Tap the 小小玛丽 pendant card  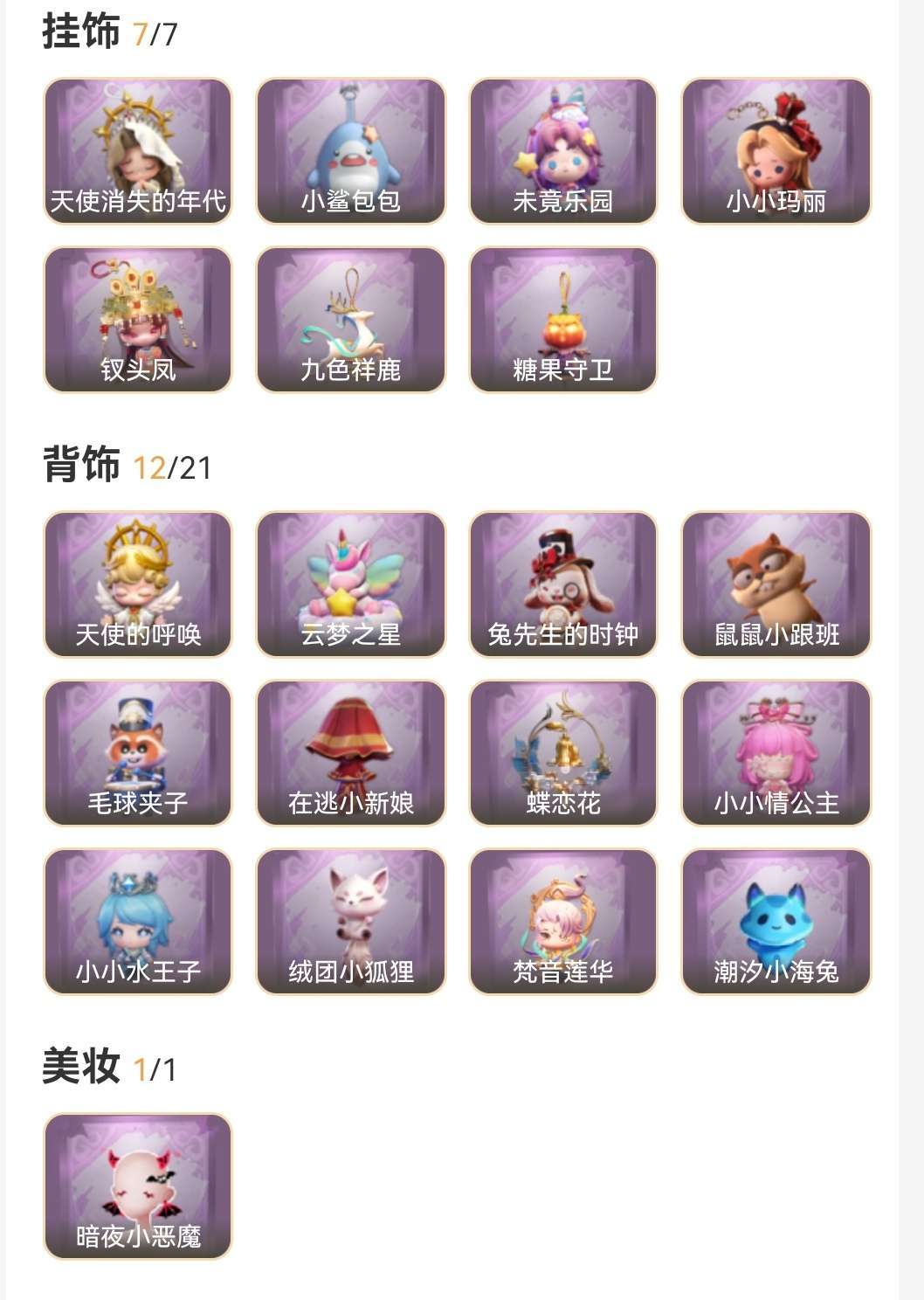pos(776,151)
